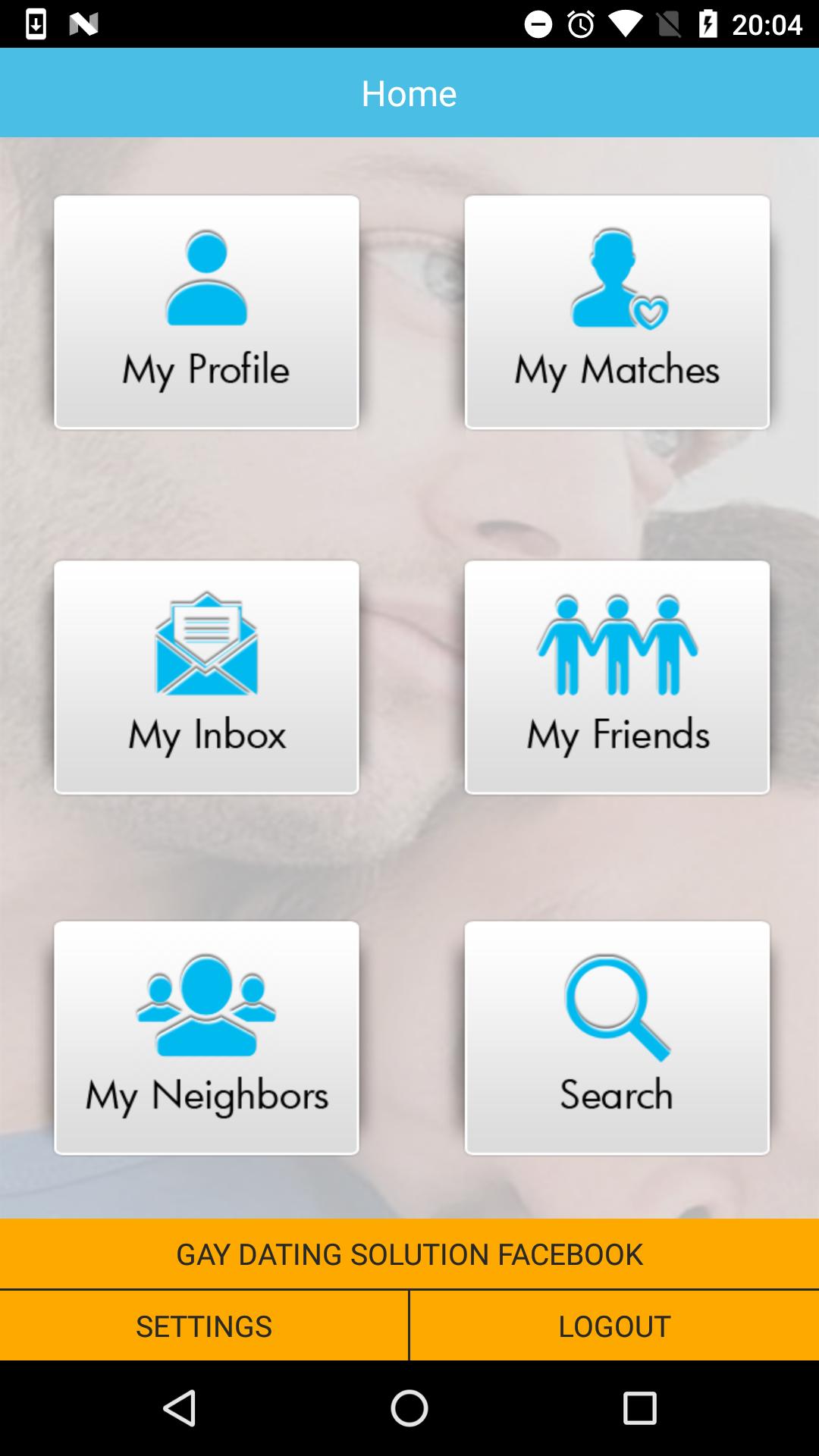Select the alarm clock status bar icon

pyautogui.click(x=579, y=23)
